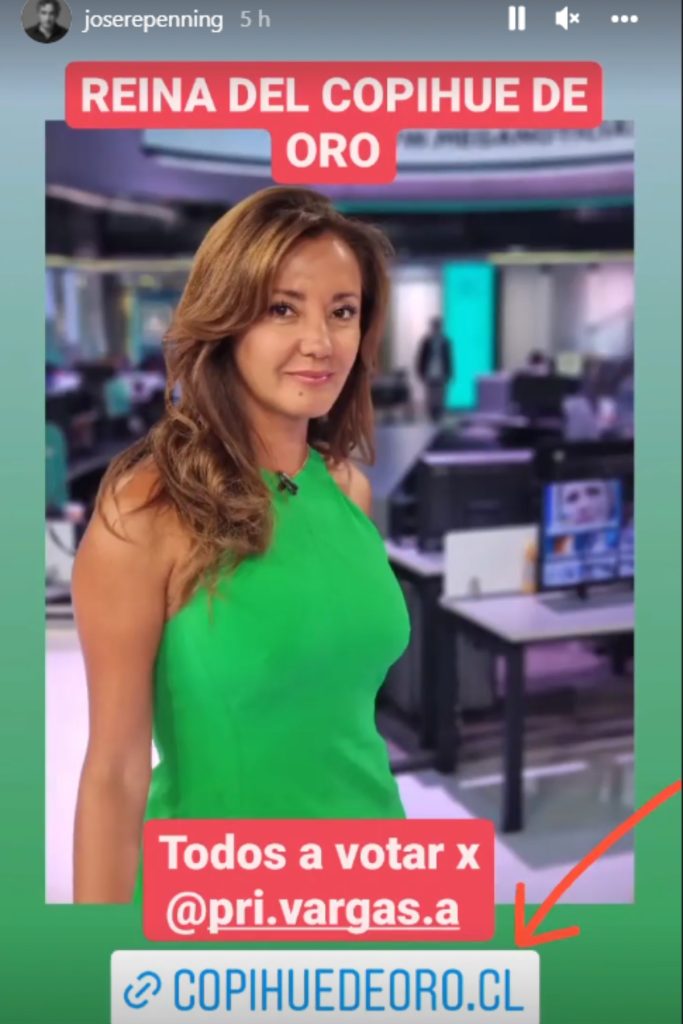Open the joserepenning username
The height and width of the screenshot is (1024, 683).
pyautogui.click(x=152, y=20)
